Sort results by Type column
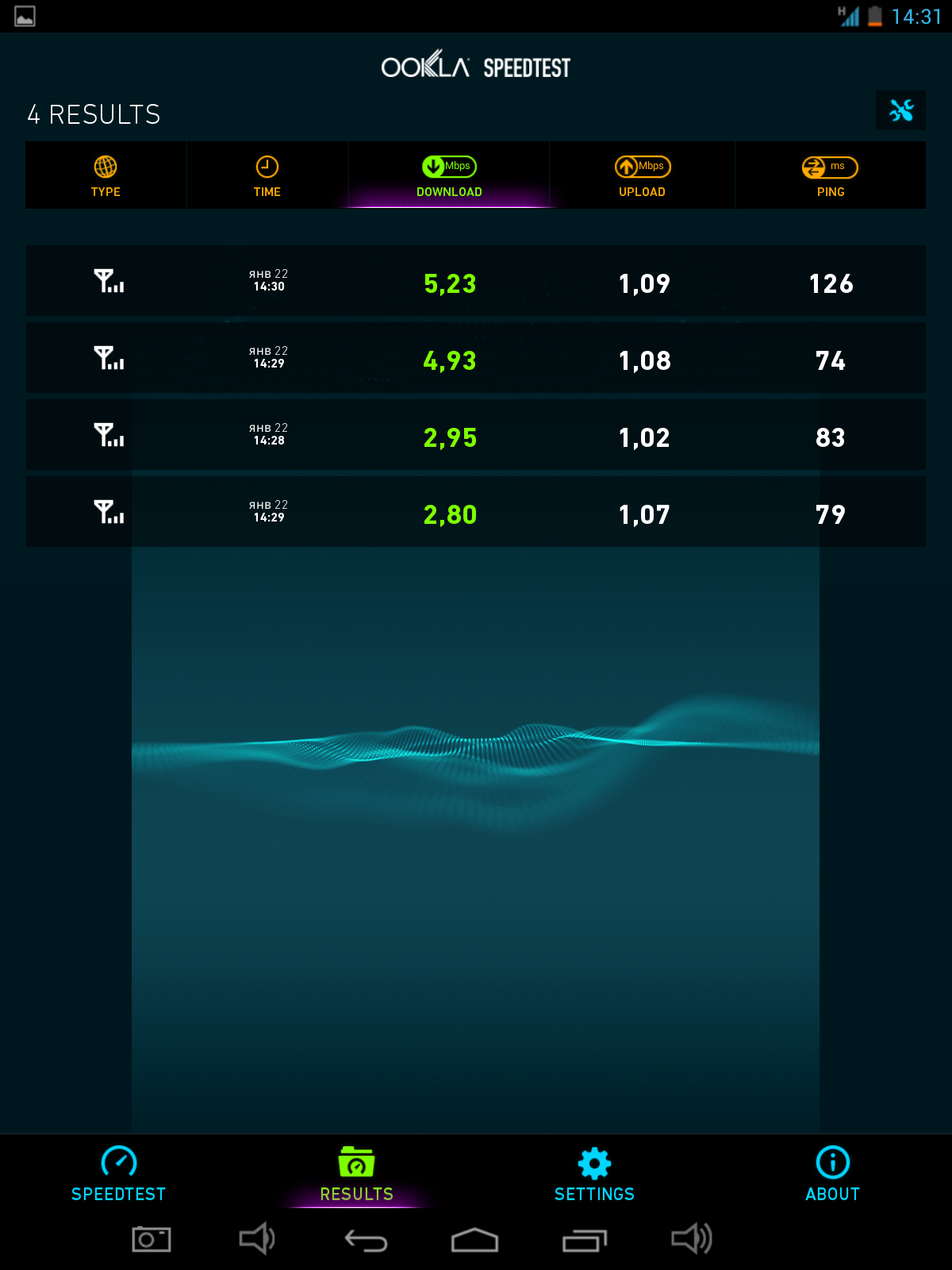The height and width of the screenshot is (1270, 952). coord(106,176)
